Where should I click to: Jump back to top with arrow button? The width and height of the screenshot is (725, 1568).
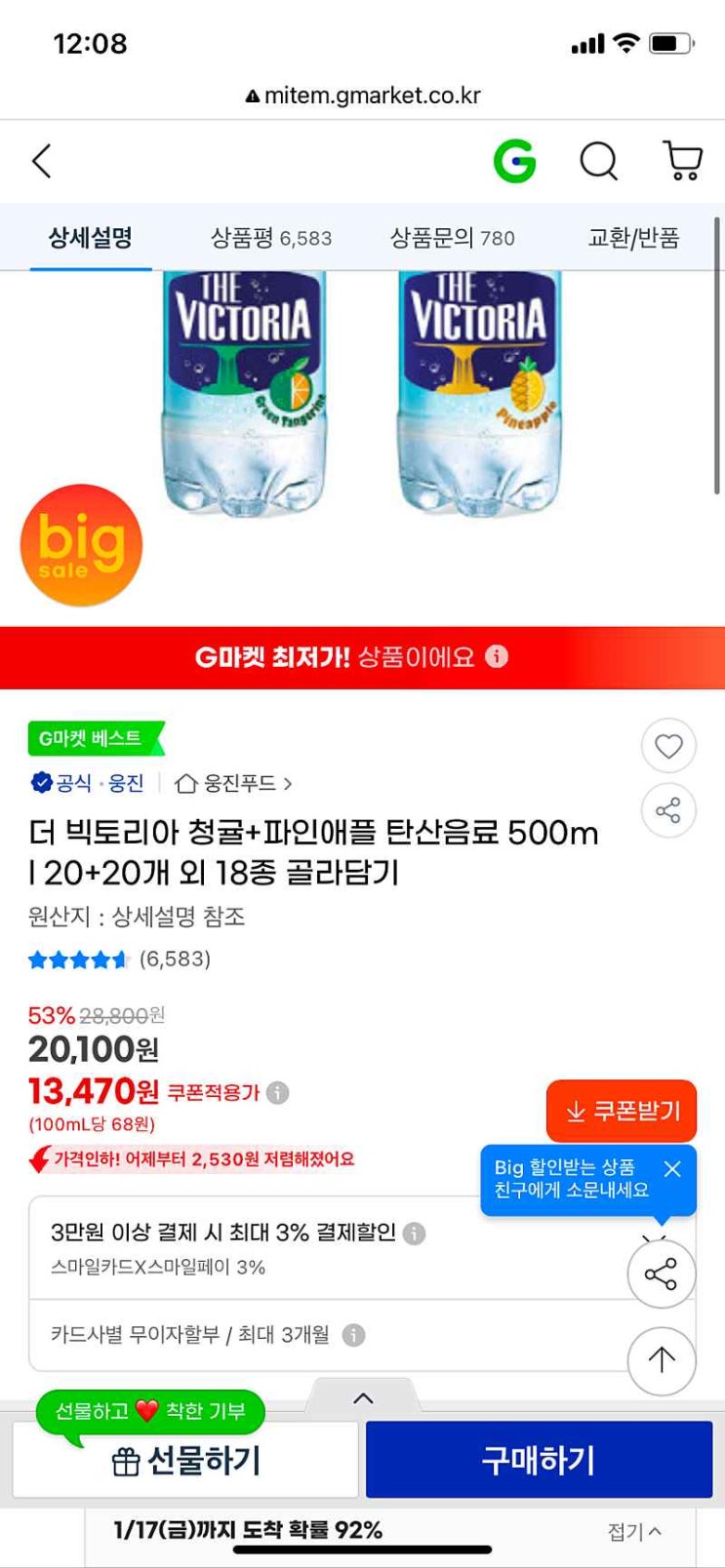(x=662, y=1360)
